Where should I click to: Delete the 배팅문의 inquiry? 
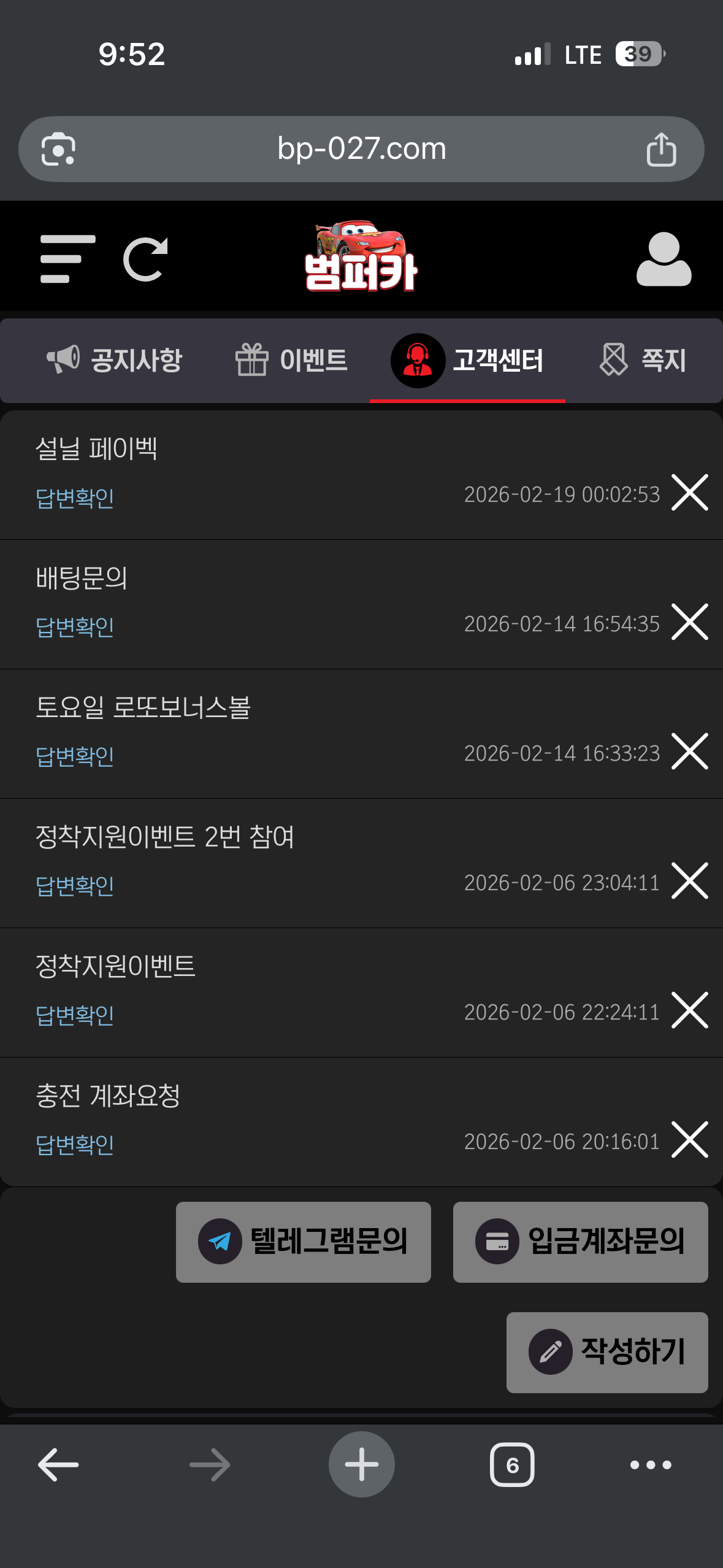click(689, 622)
